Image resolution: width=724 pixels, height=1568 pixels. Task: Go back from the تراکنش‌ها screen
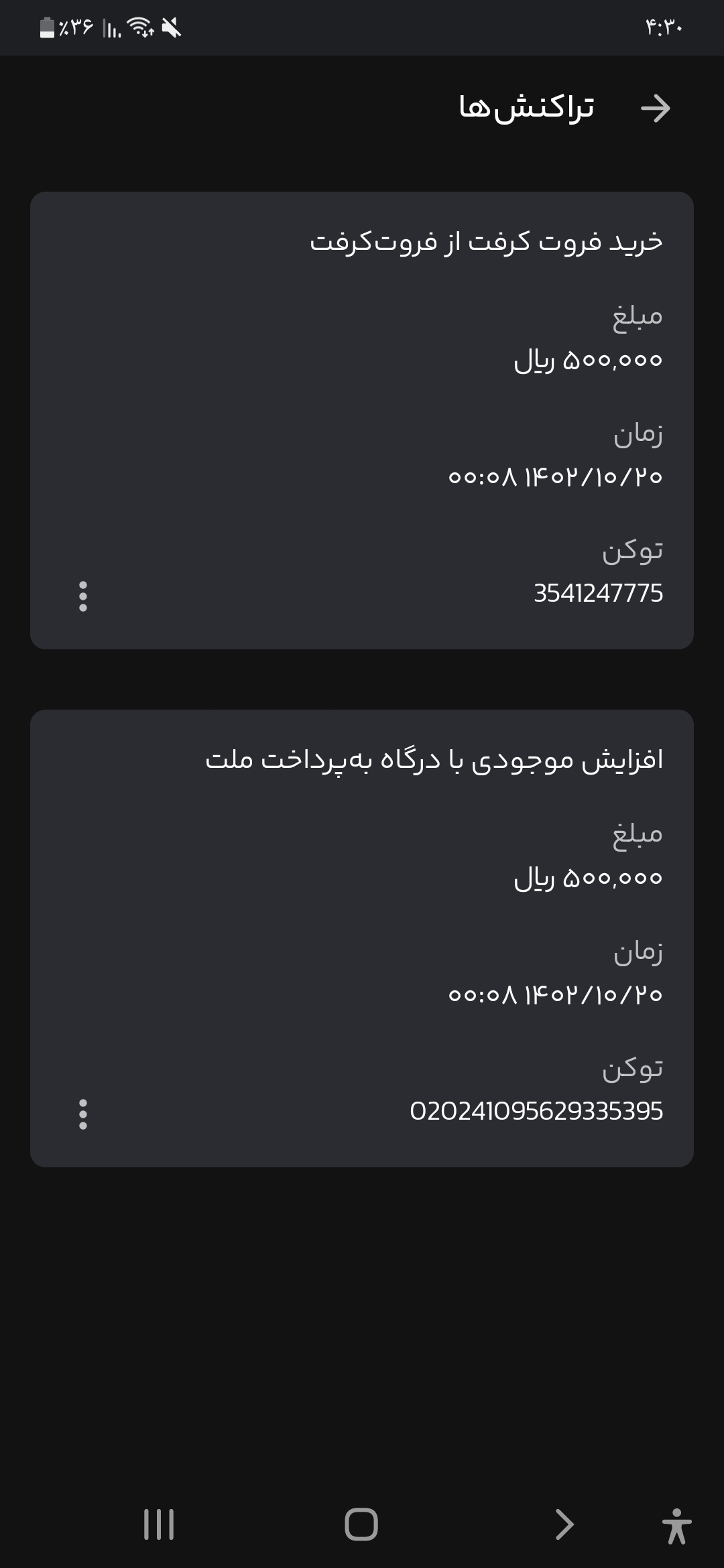655,109
